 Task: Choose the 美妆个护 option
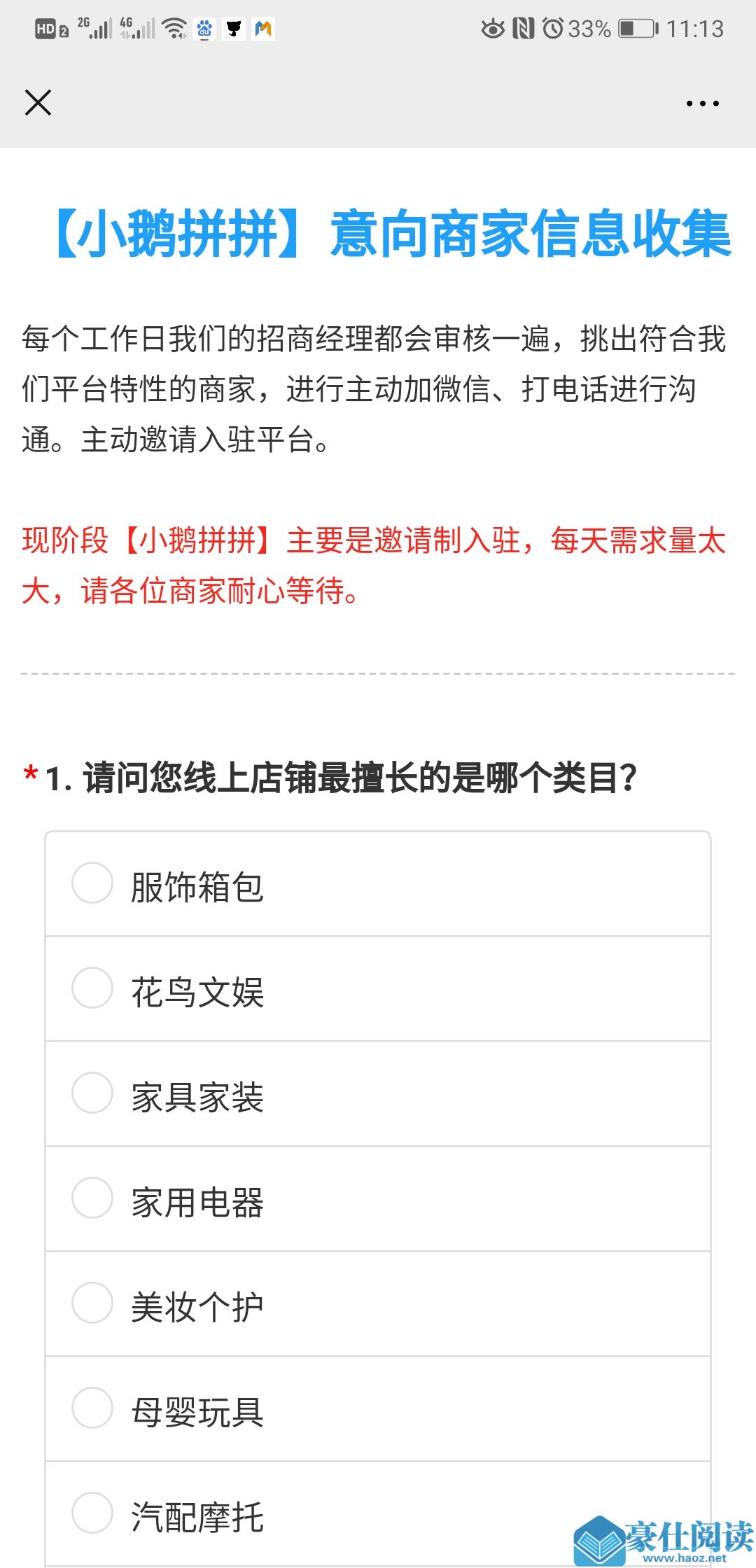pos(378,1304)
